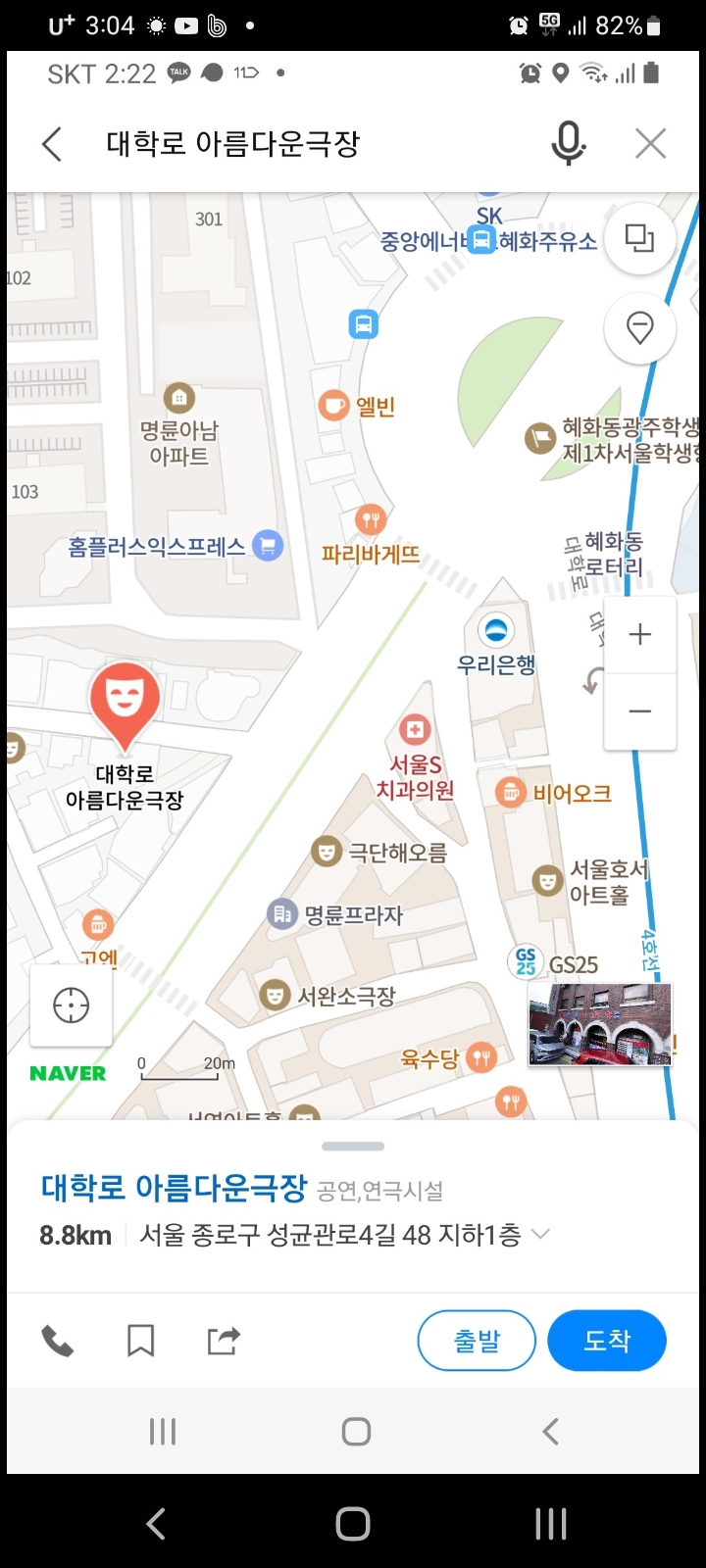Screen dimensions: 706x1568
Task: Expand the address details chevron
Action: coord(540,1235)
